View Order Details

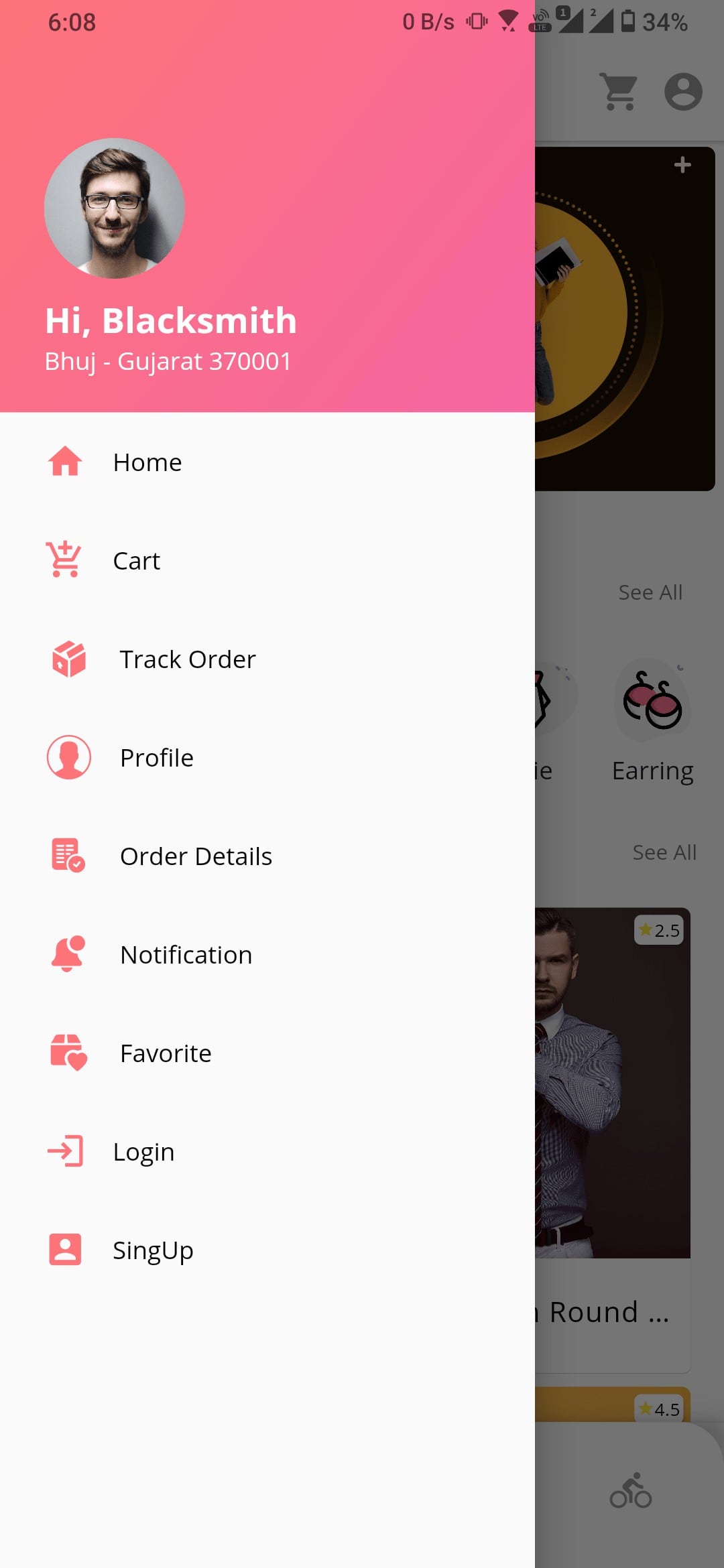coord(196,856)
